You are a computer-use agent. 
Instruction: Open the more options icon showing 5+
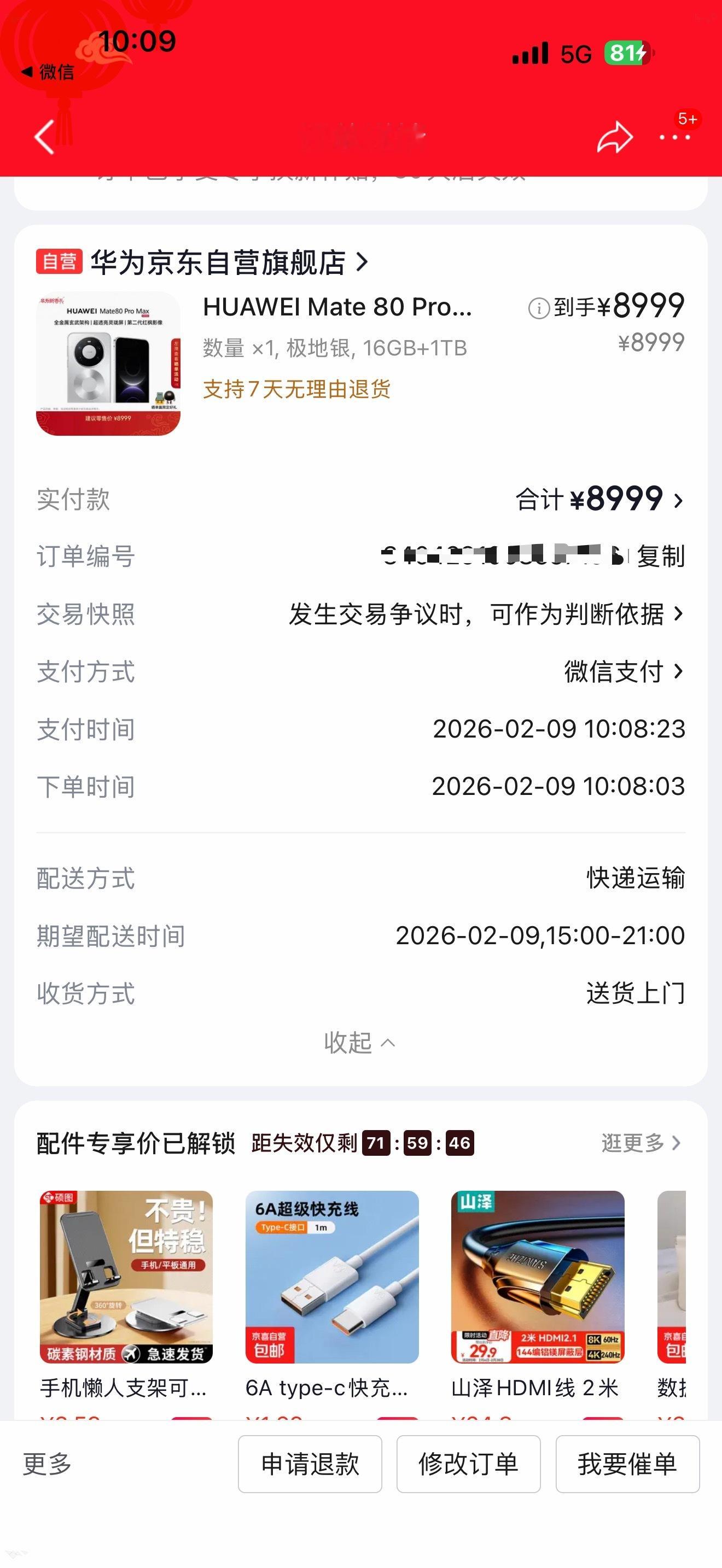tap(673, 139)
